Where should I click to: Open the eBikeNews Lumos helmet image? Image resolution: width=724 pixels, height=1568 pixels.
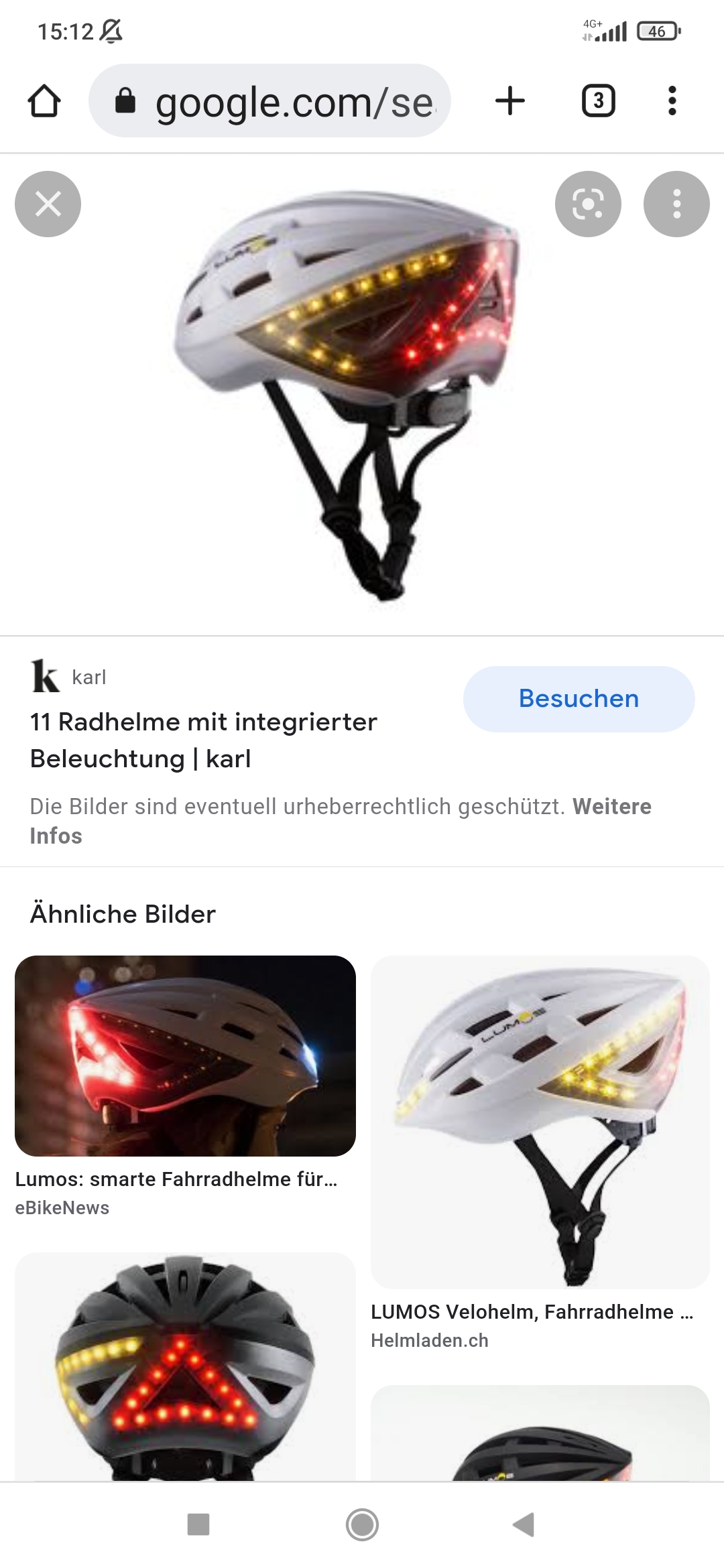coord(185,1055)
